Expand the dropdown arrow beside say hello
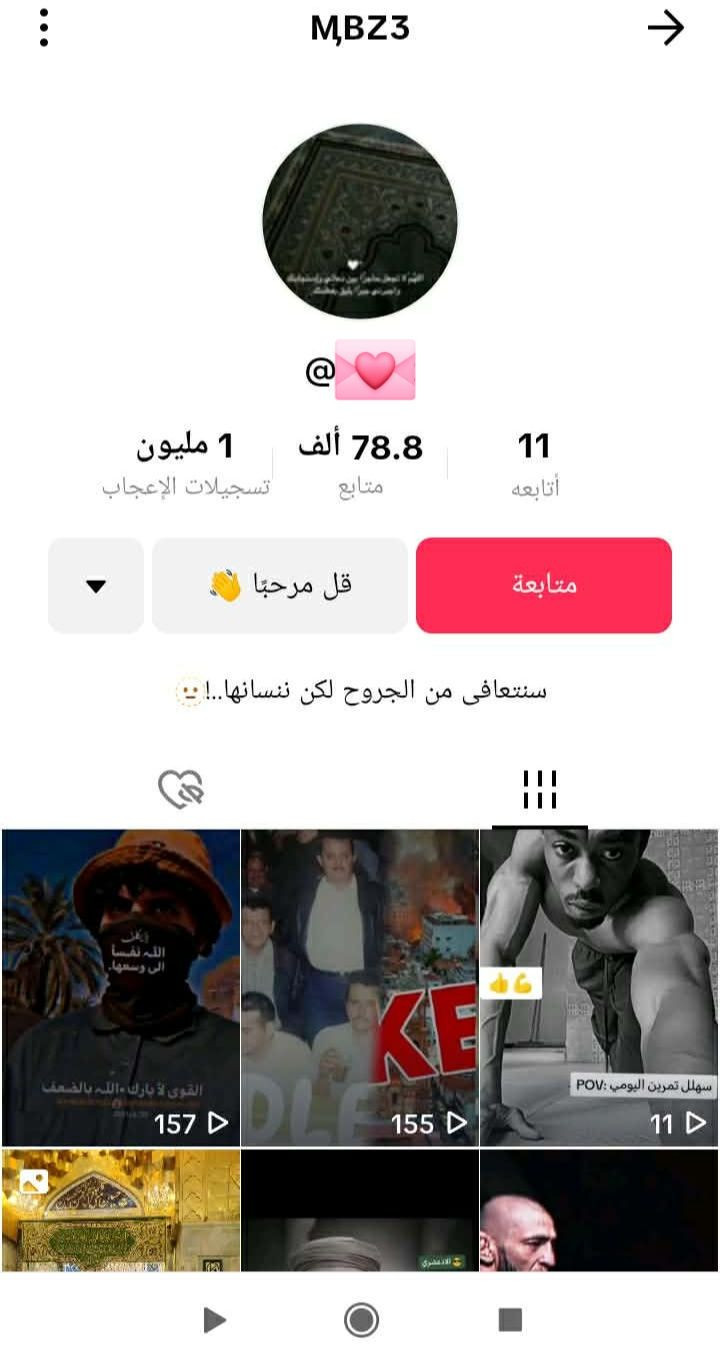The width and height of the screenshot is (720, 1367). pyautogui.click(x=96, y=586)
